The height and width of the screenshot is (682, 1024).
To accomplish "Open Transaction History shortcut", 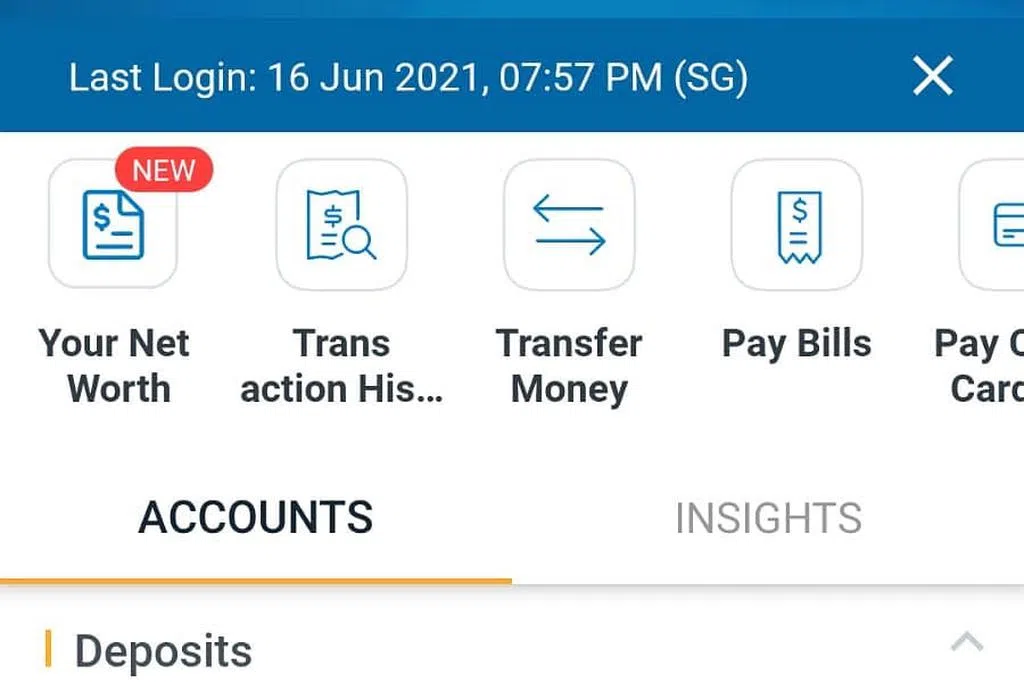I will [x=342, y=225].
